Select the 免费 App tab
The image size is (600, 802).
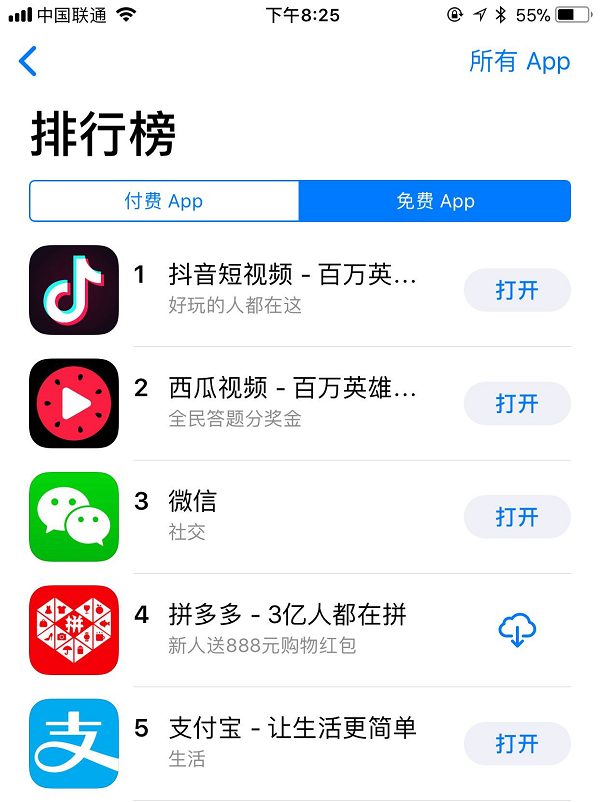tap(435, 201)
